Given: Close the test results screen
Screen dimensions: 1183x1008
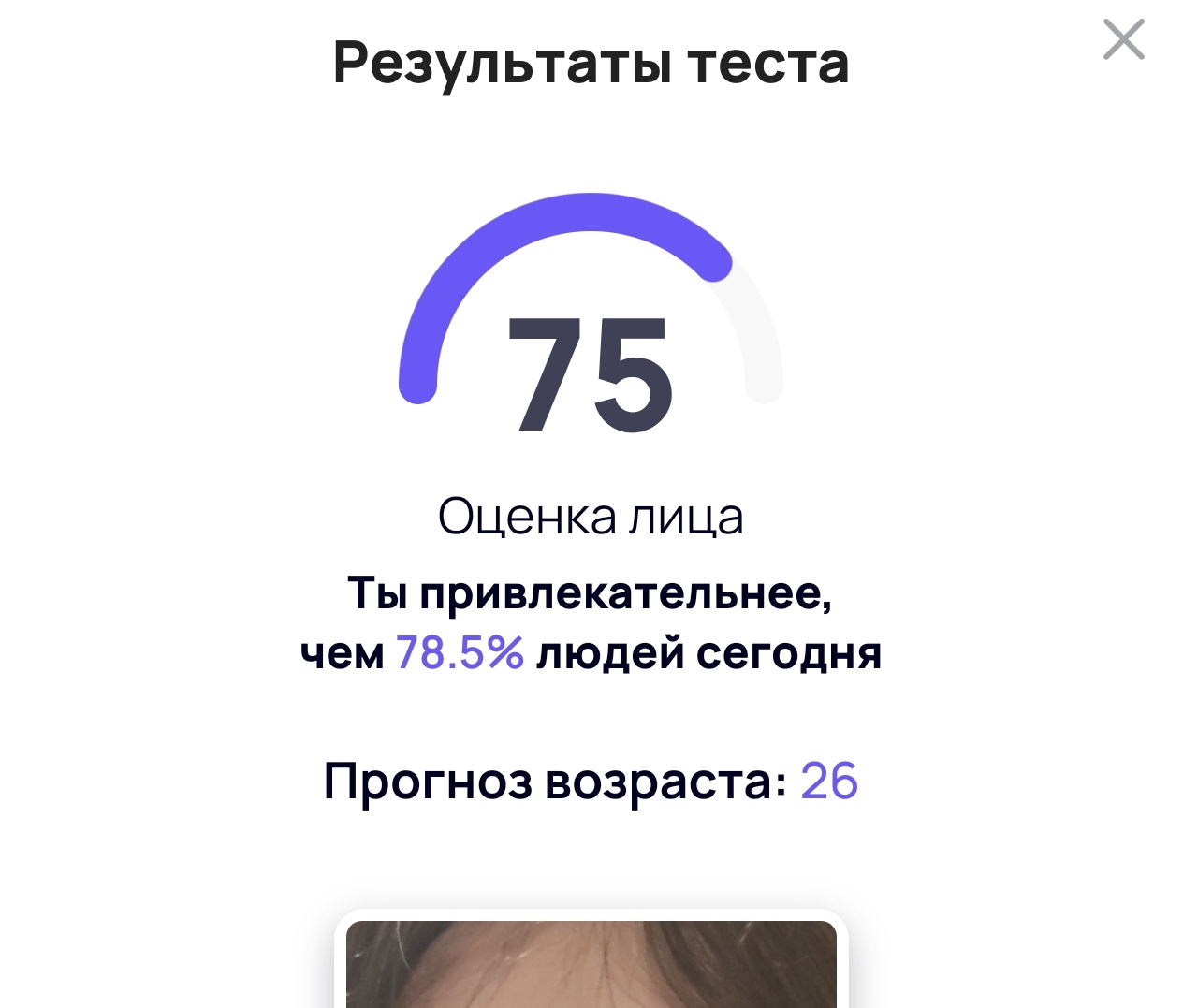Looking at the screenshot, I should 1123,40.
